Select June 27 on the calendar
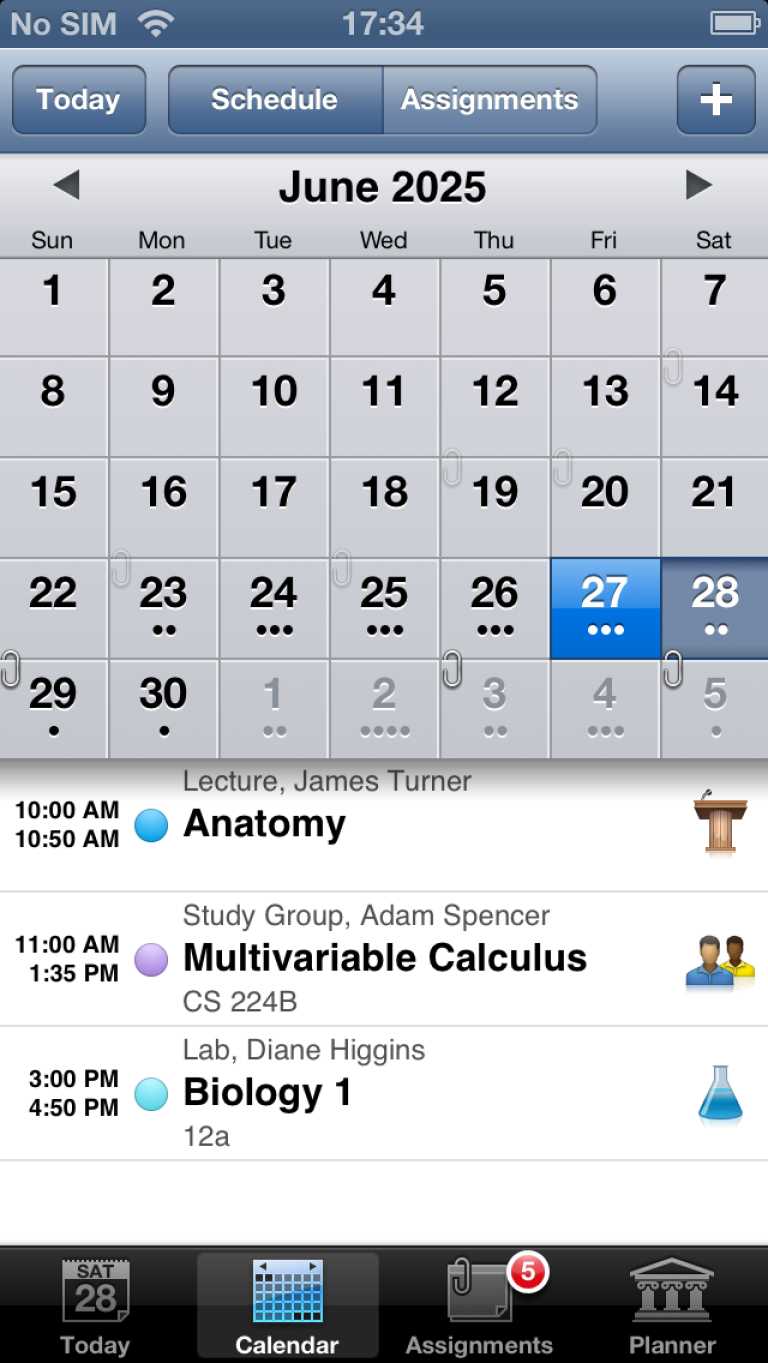Screen dimensions: 768x1363 pos(605,608)
